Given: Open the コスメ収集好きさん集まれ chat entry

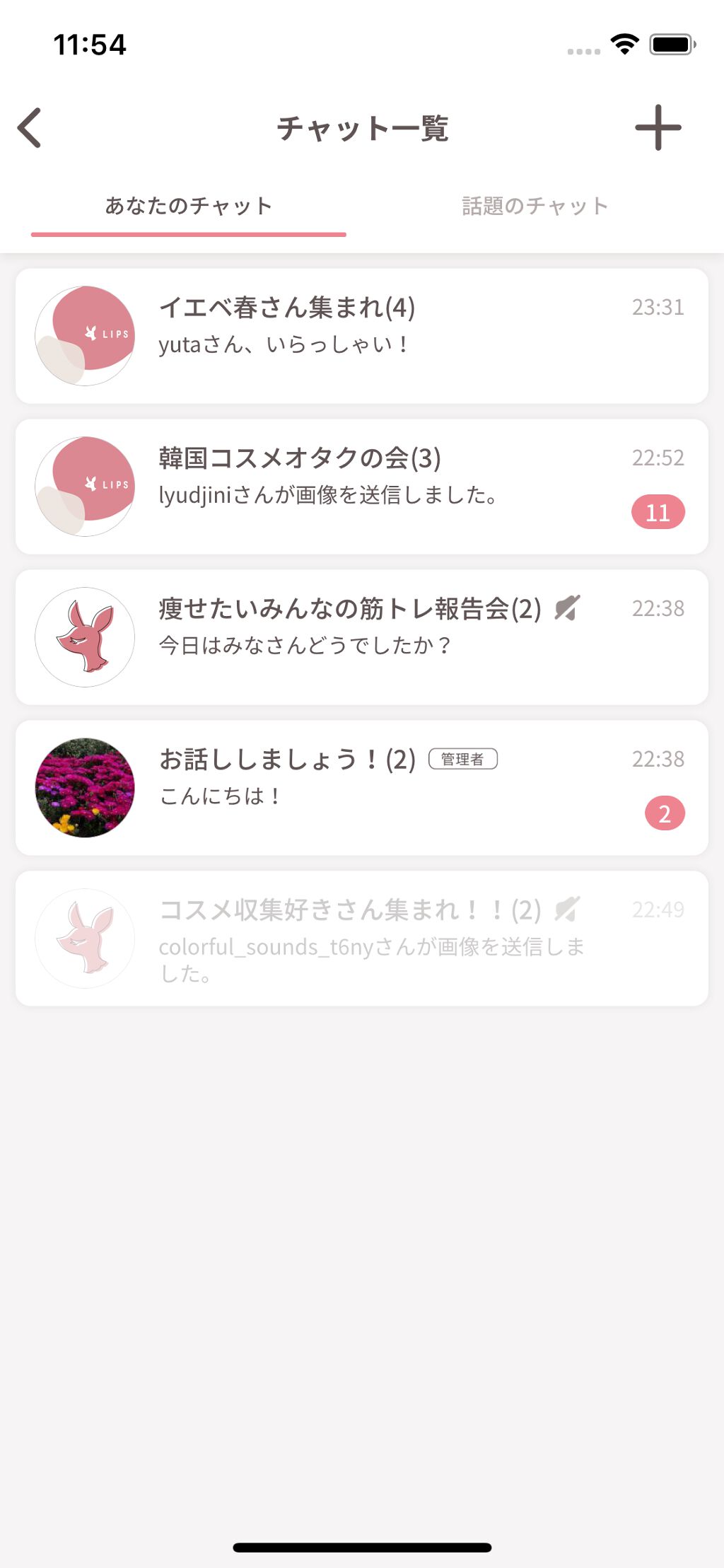Looking at the screenshot, I should click(362, 937).
